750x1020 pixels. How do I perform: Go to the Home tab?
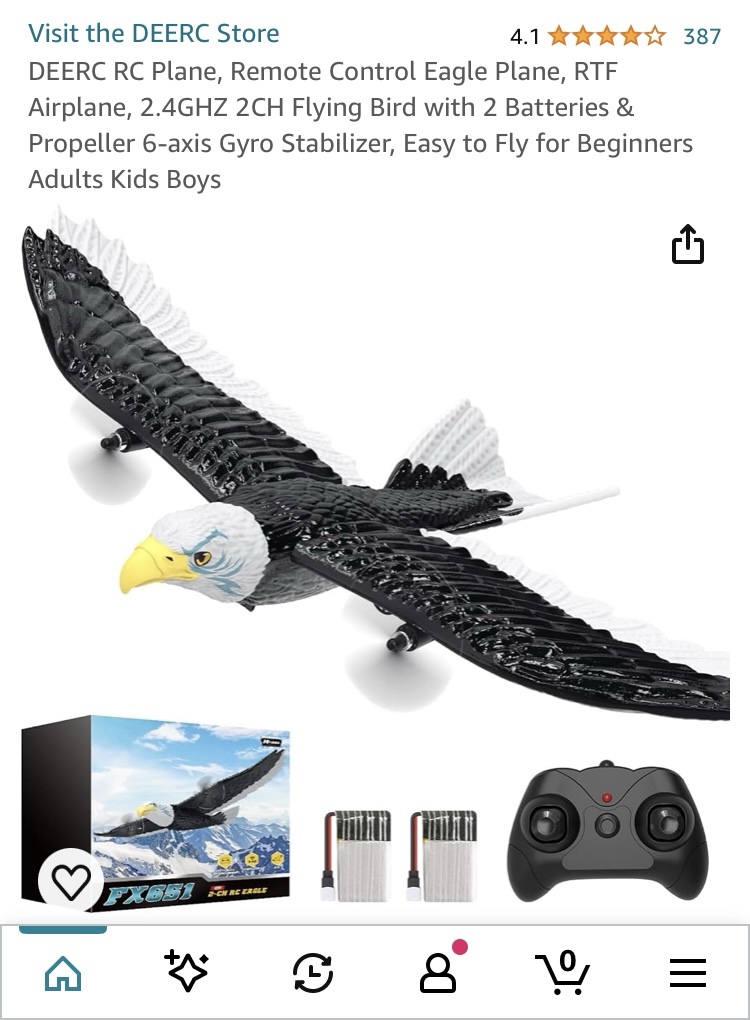coord(63,972)
